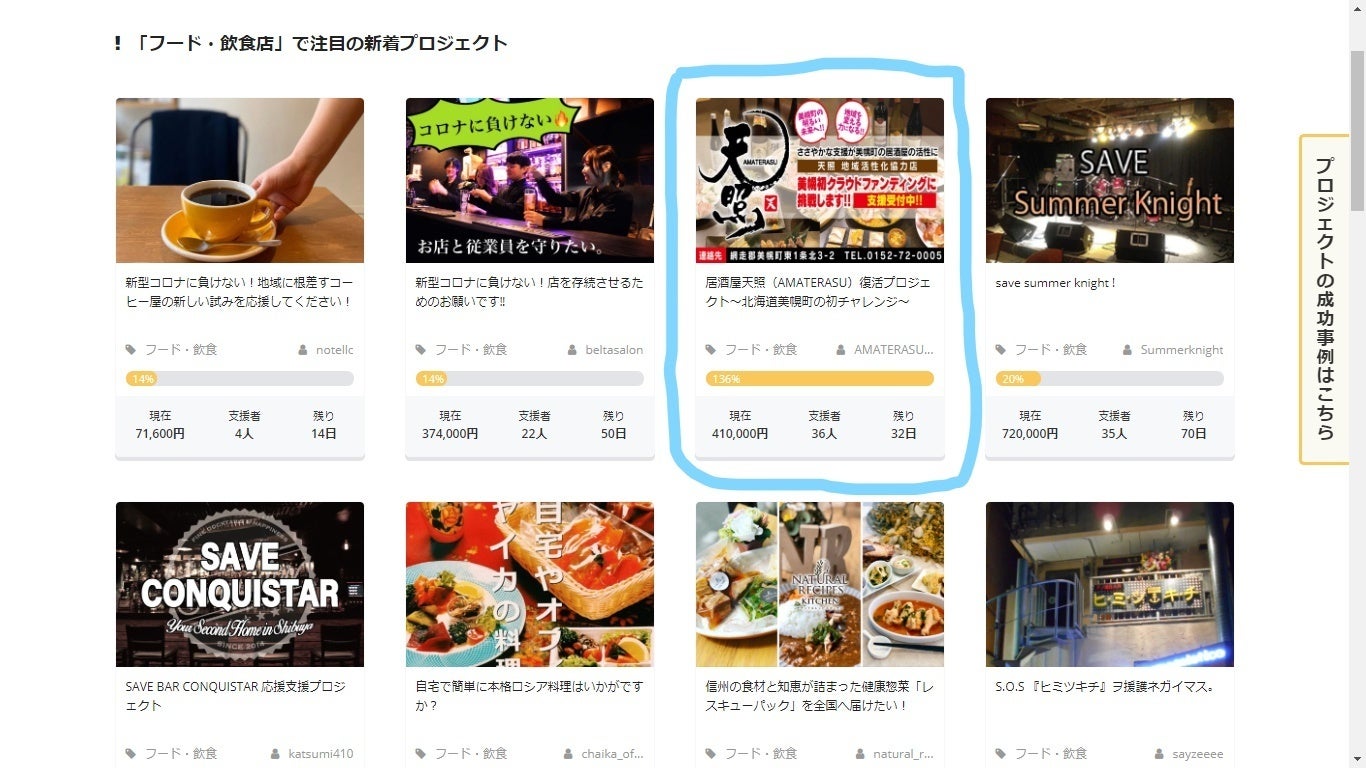The width and height of the screenshot is (1366, 768).
Task: View creator katsumi410's profile
Action: (320, 754)
